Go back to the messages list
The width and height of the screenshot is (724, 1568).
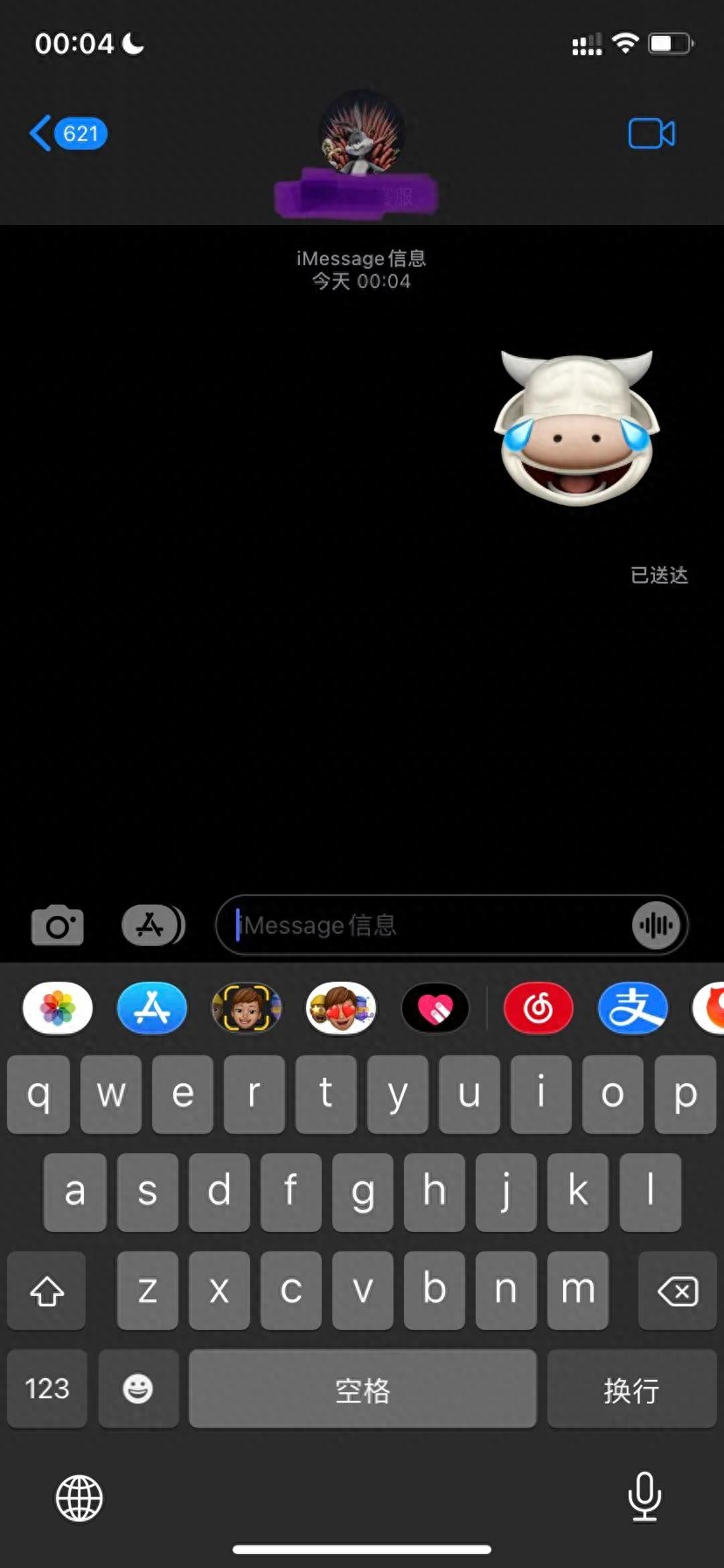(x=66, y=134)
